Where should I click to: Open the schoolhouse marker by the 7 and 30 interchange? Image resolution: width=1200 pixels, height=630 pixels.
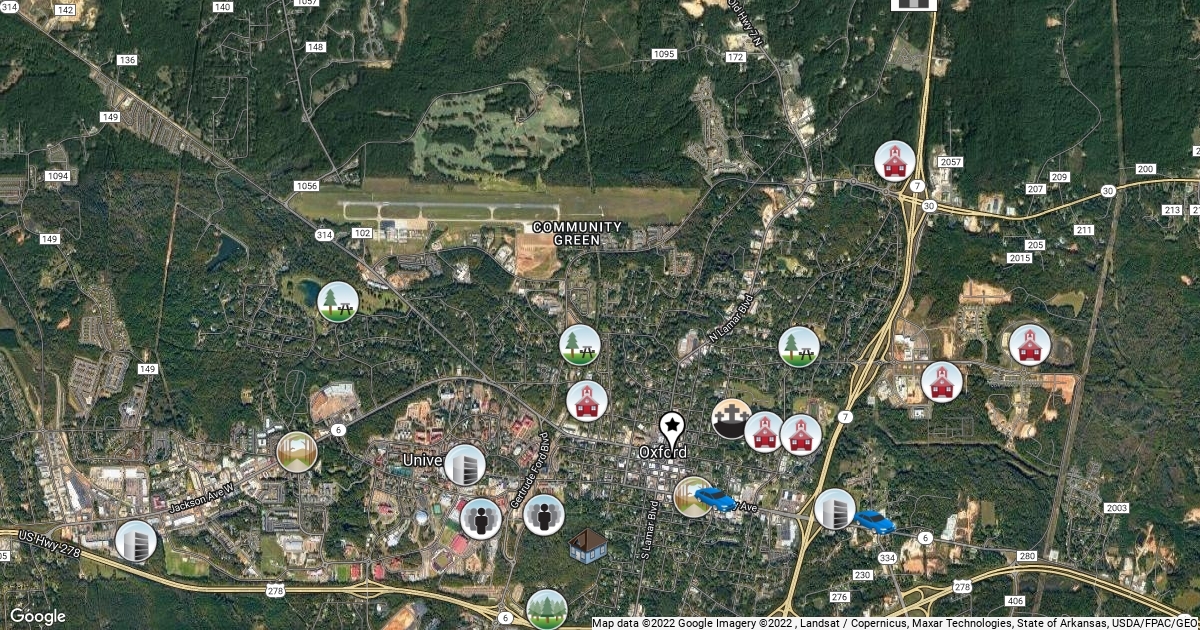pyautogui.click(x=894, y=160)
